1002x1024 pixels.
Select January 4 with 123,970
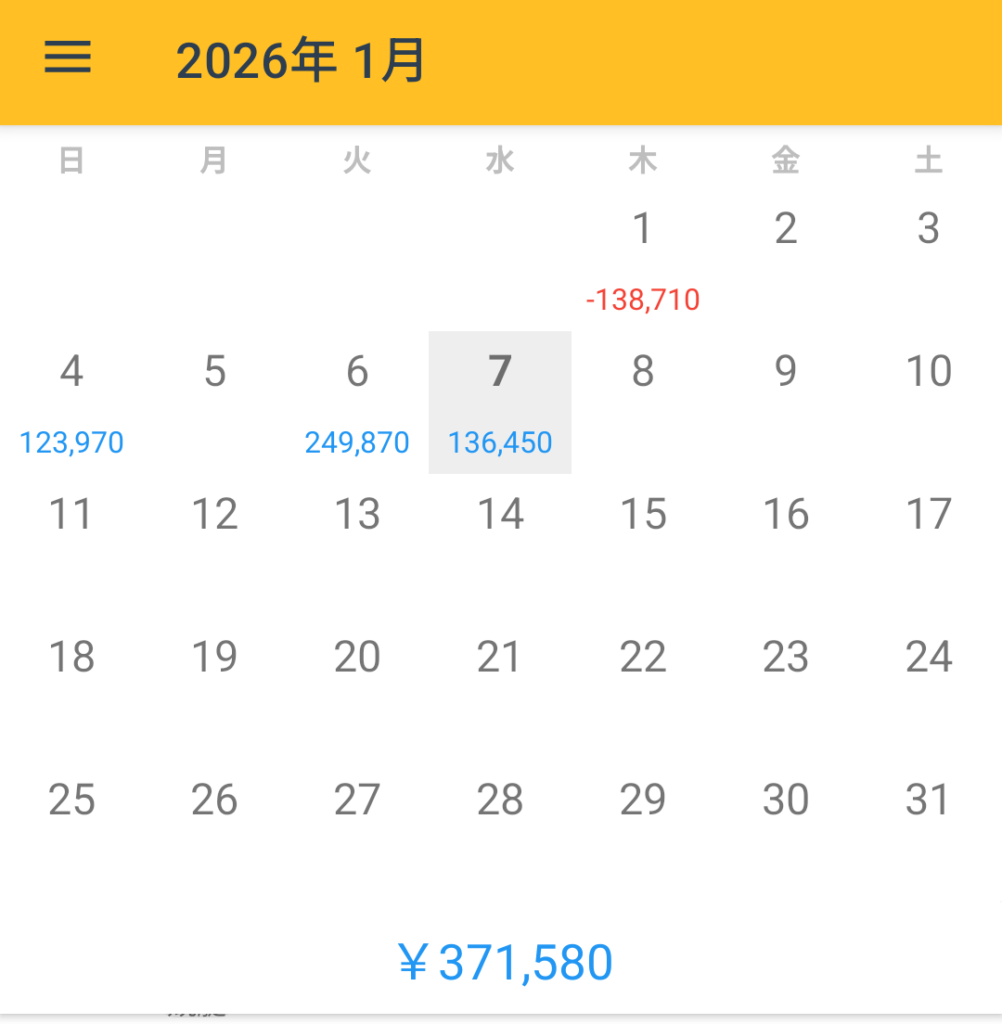(71, 402)
